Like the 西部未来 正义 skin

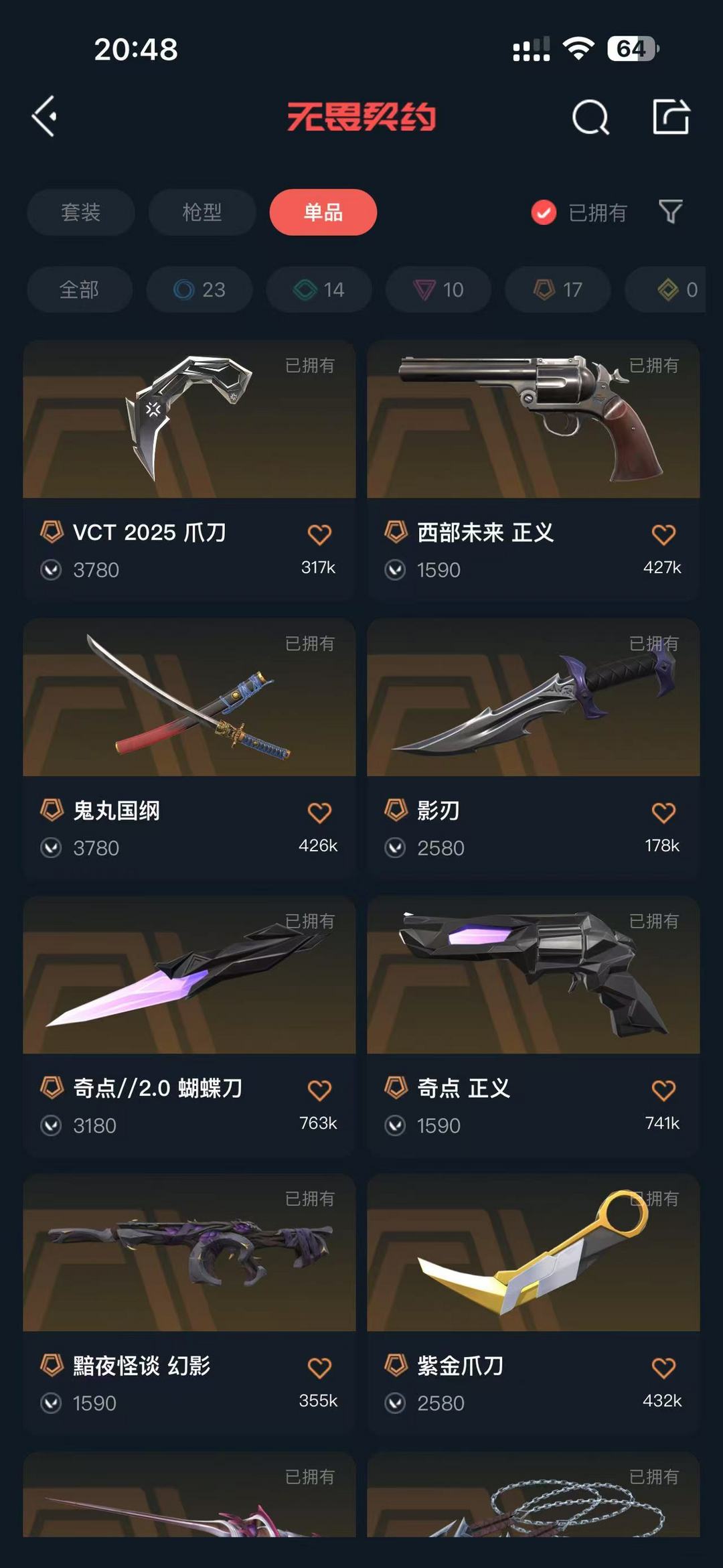tap(663, 534)
